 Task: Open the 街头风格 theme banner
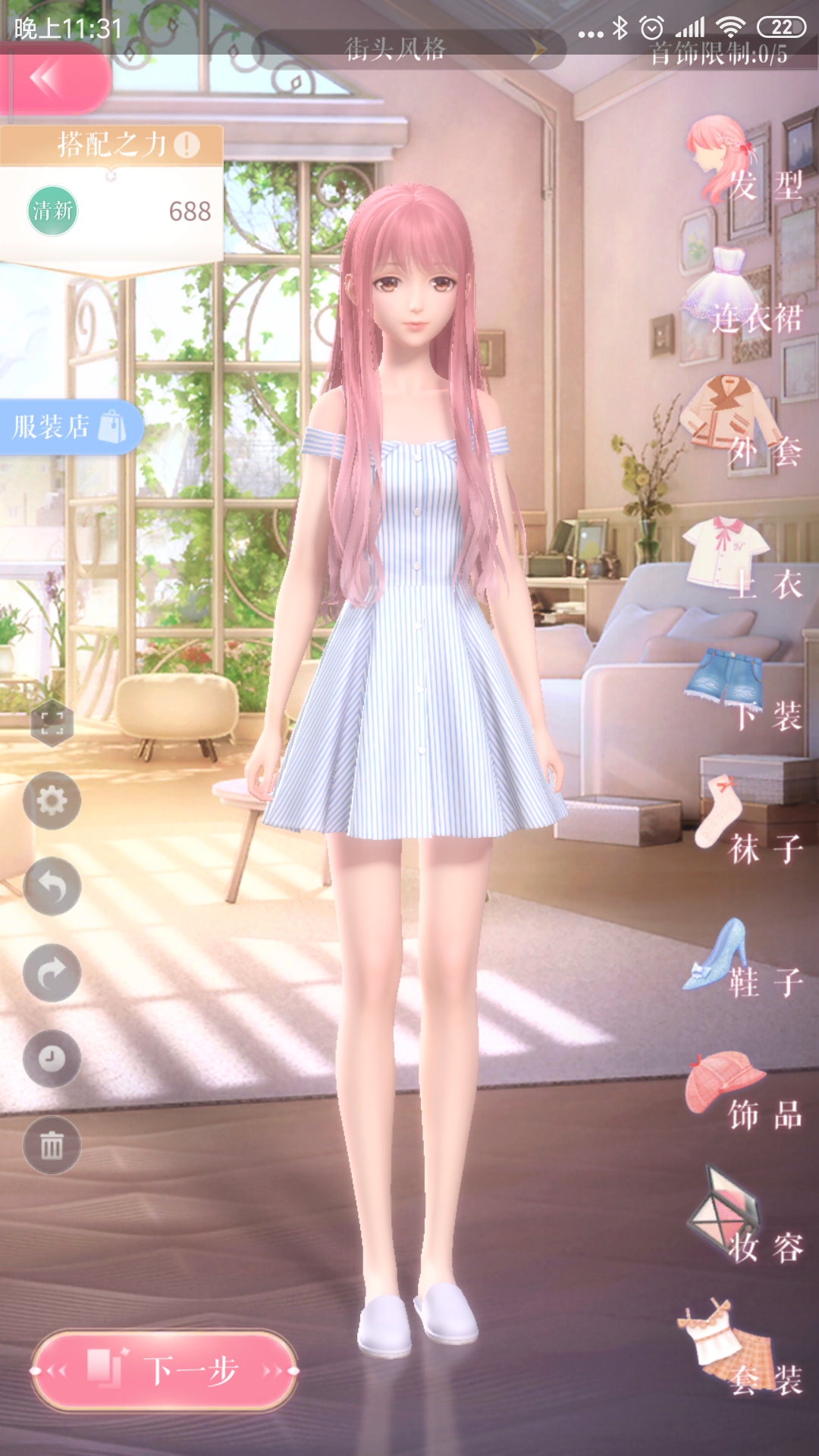point(409,50)
